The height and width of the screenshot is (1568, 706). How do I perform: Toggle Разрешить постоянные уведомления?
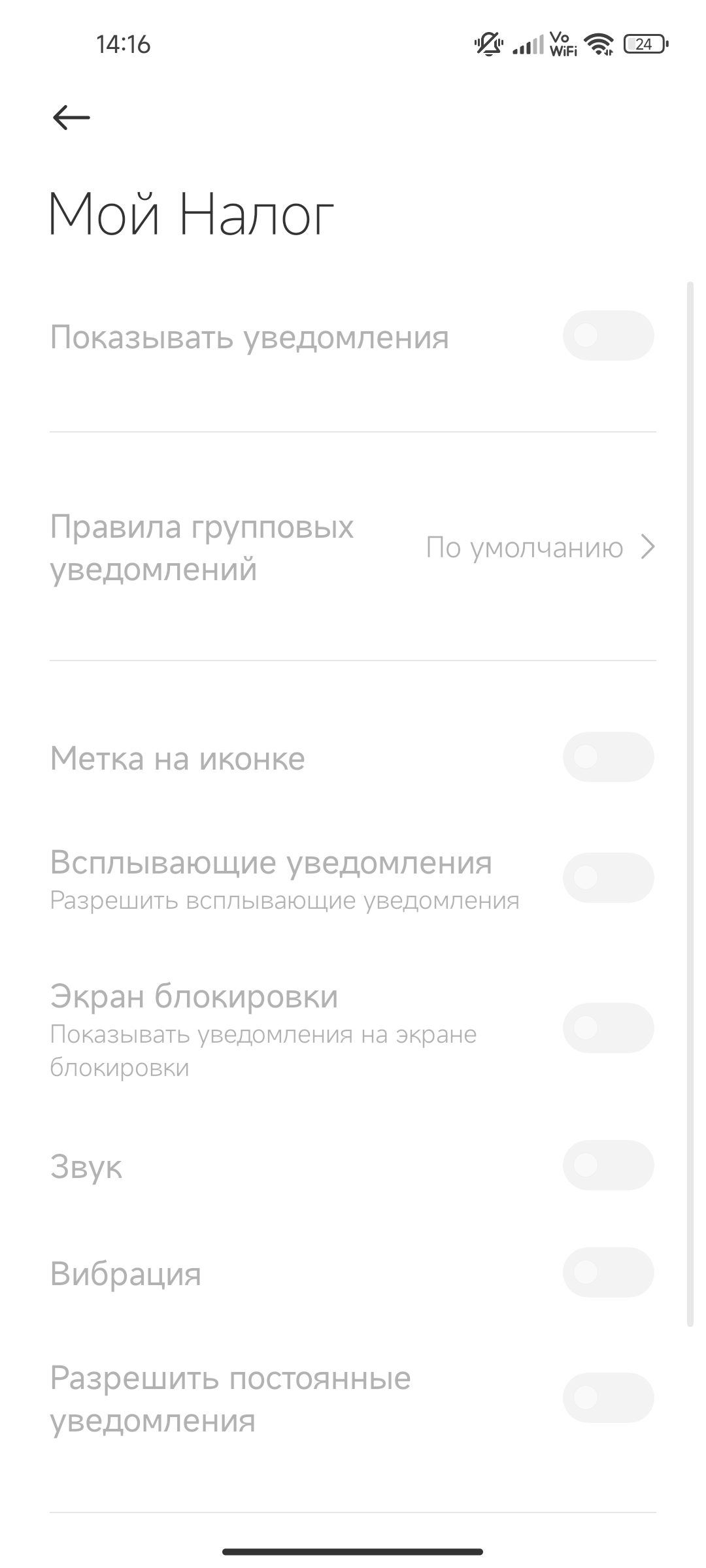608,1397
